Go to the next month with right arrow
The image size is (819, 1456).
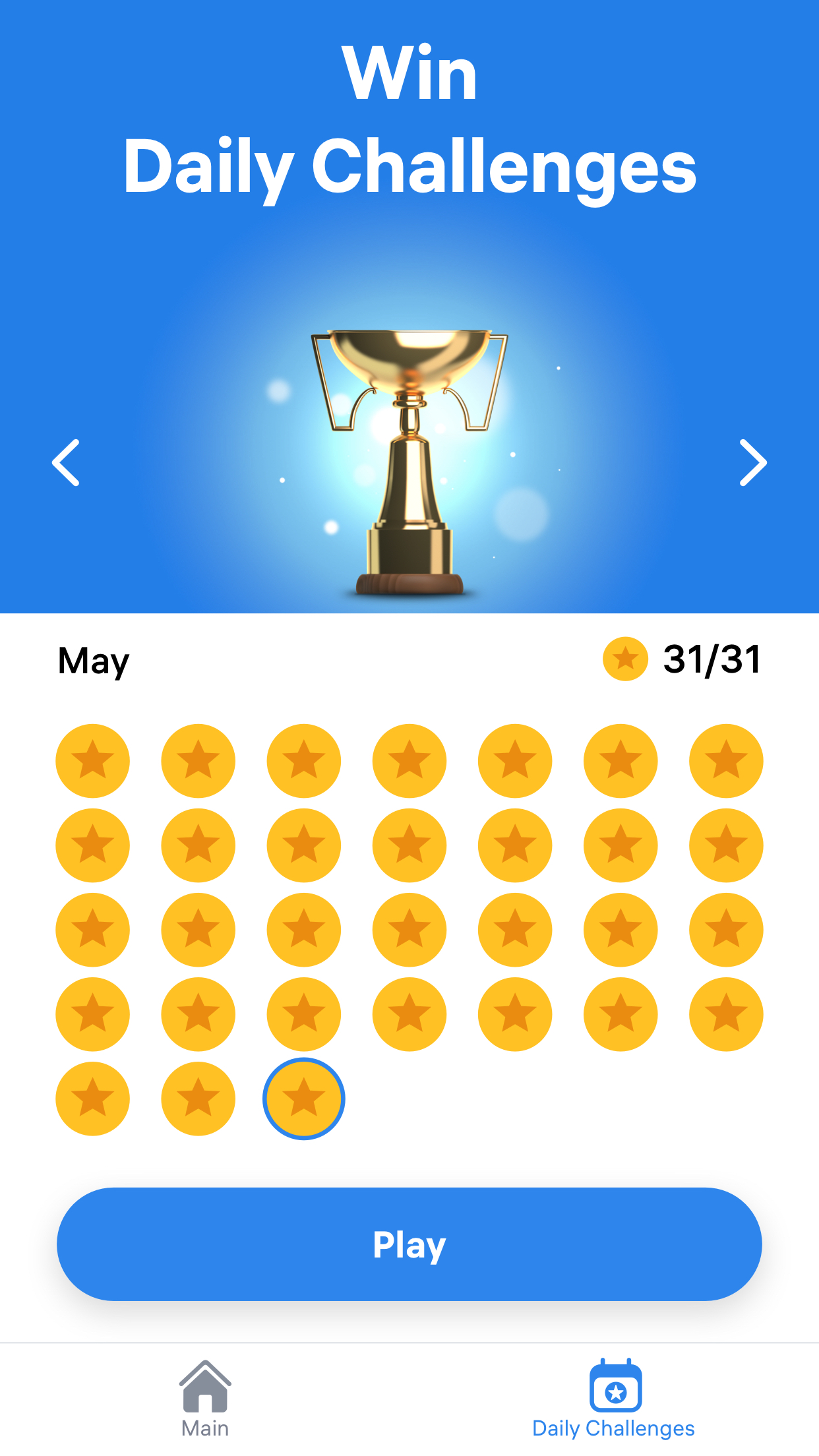752,462
